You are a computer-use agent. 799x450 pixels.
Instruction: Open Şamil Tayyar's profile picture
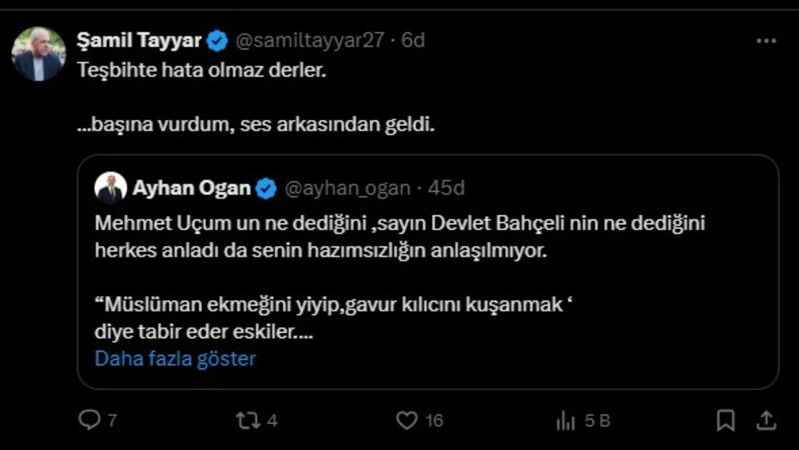[x=38, y=54]
